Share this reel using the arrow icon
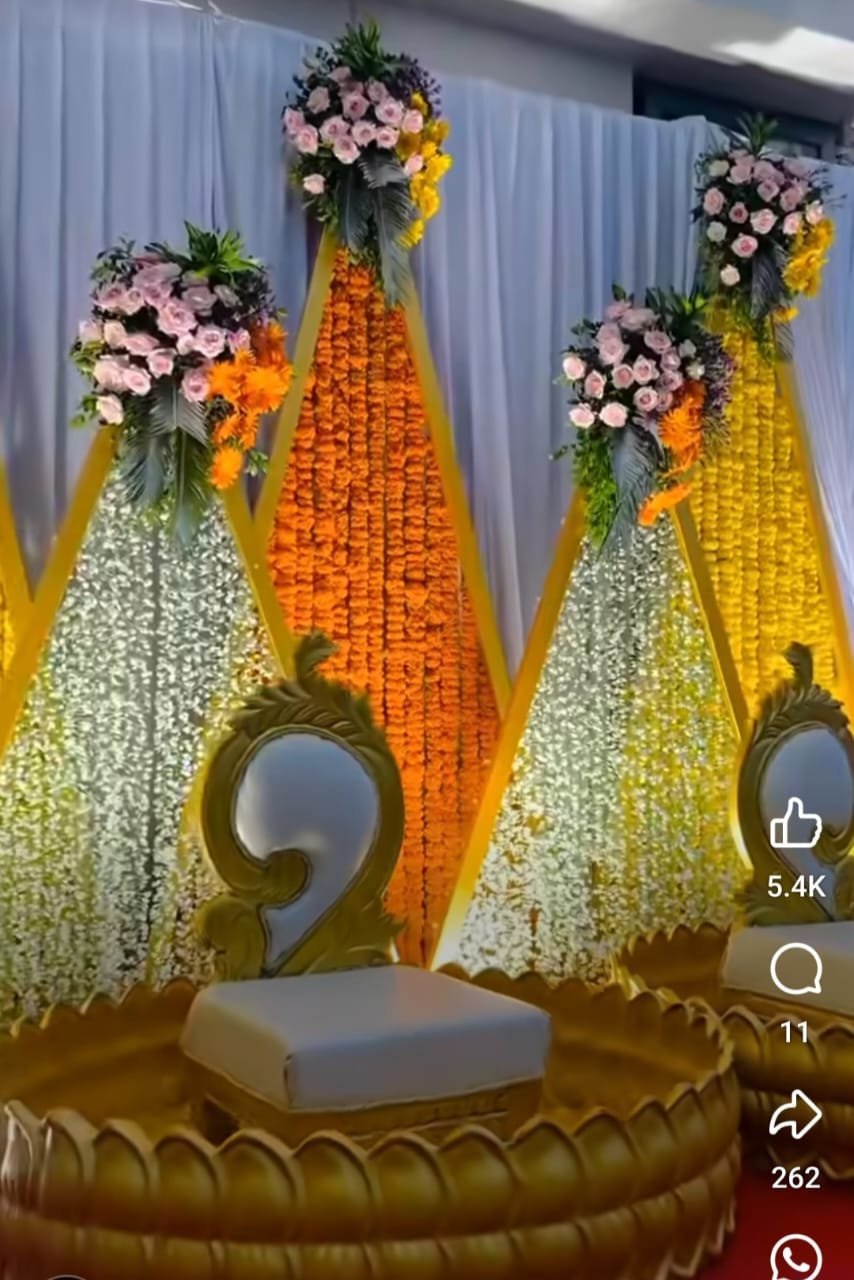The height and width of the screenshot is (1280, 854). tap(795, 1115)
